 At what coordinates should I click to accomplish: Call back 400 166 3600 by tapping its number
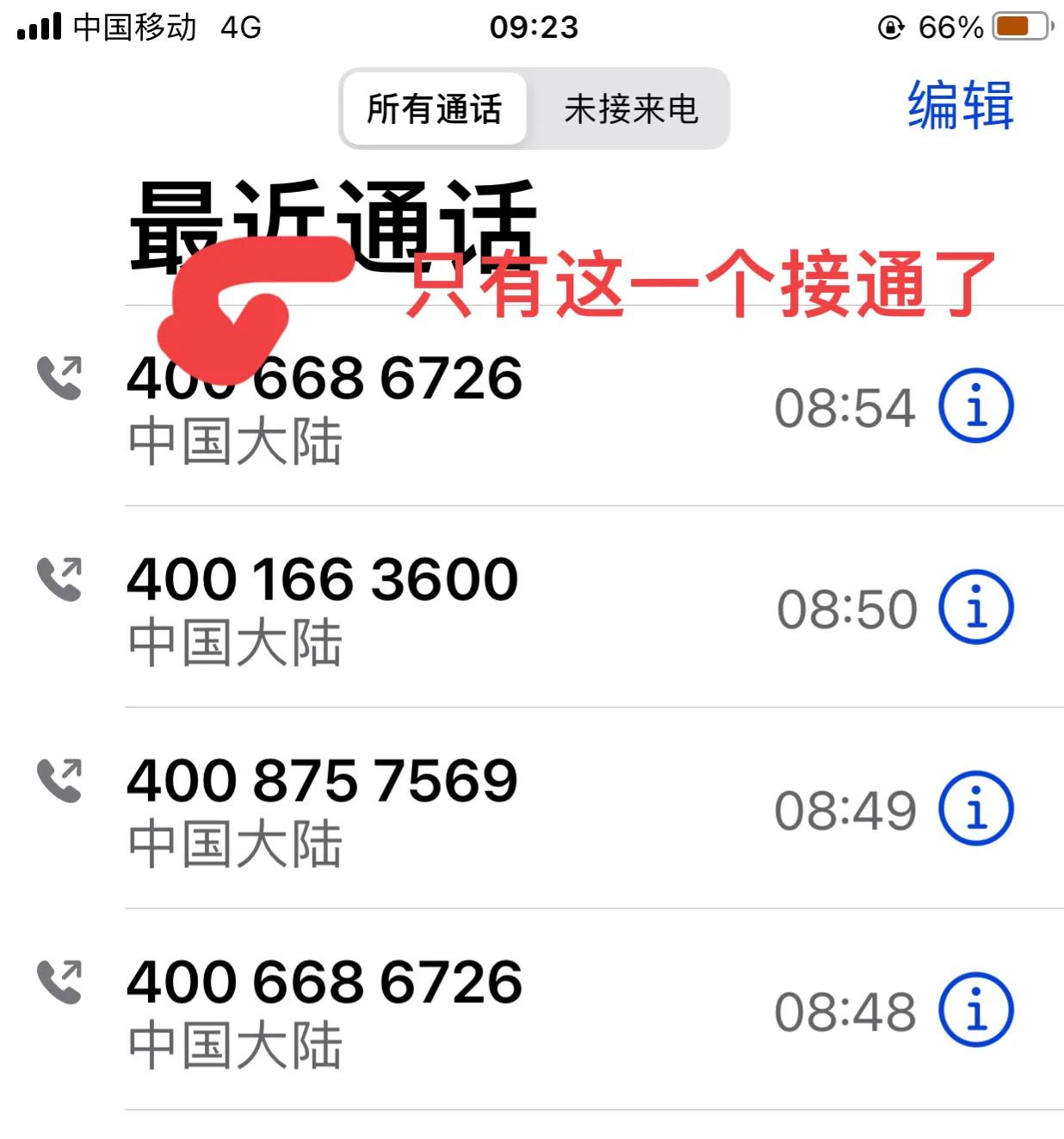[320, 577]
